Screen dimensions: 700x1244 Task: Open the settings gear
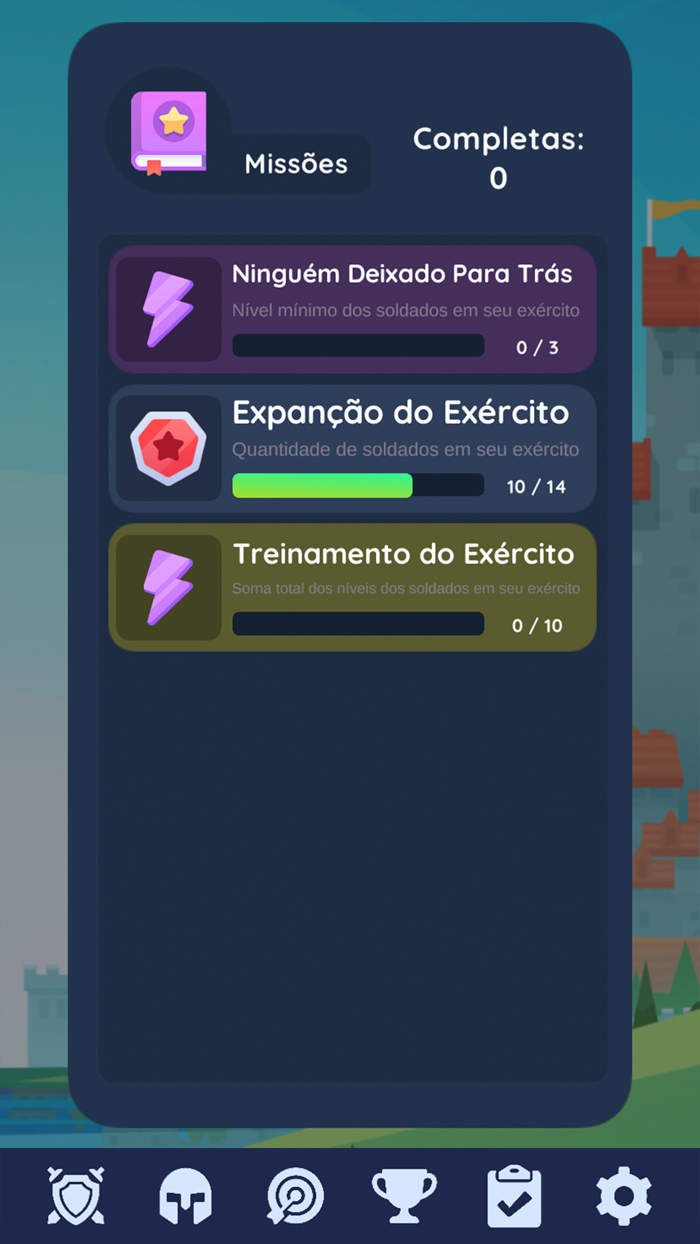tap(623, 1196)
